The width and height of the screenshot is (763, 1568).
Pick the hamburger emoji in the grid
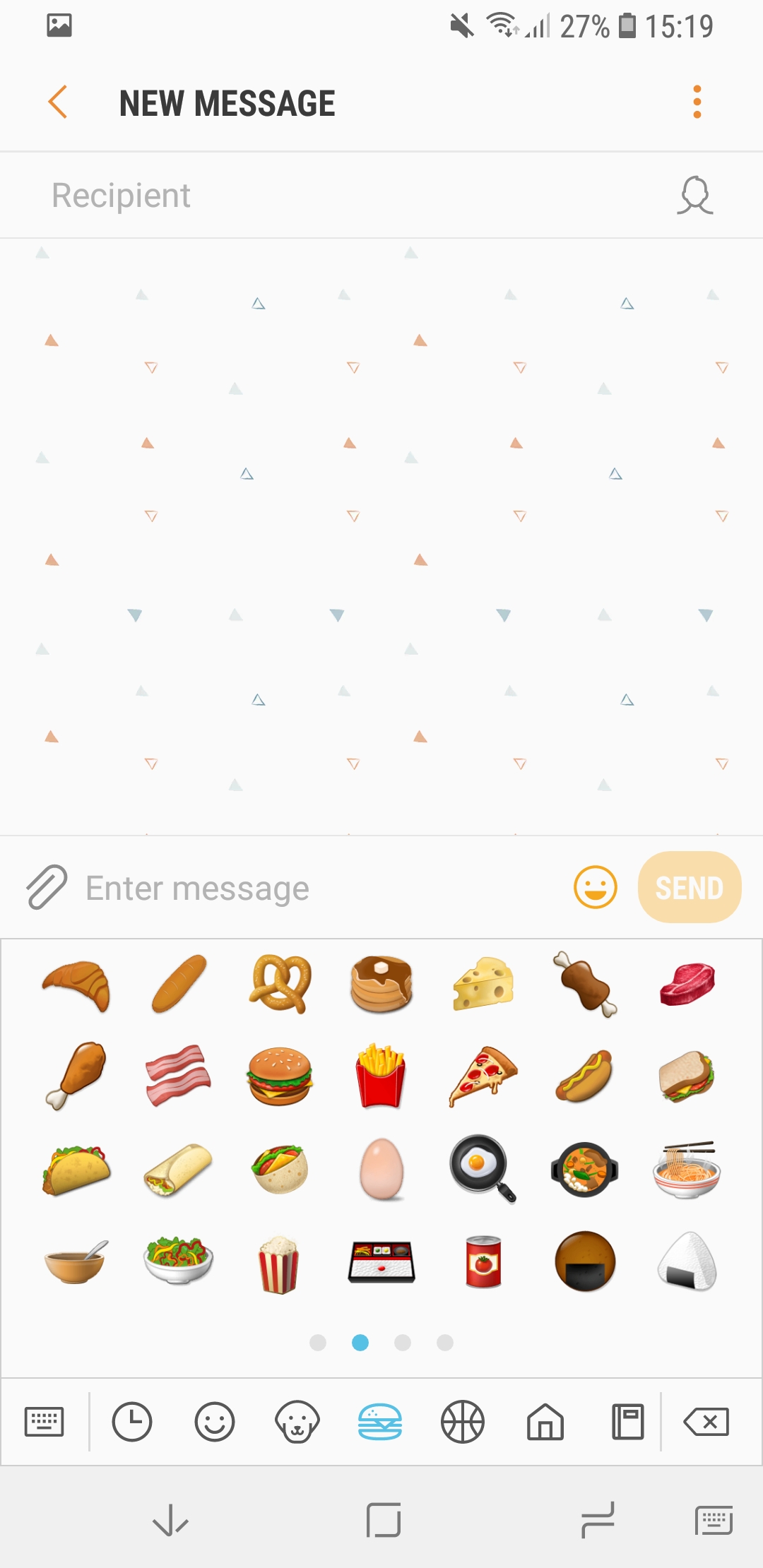(280, 1076)
